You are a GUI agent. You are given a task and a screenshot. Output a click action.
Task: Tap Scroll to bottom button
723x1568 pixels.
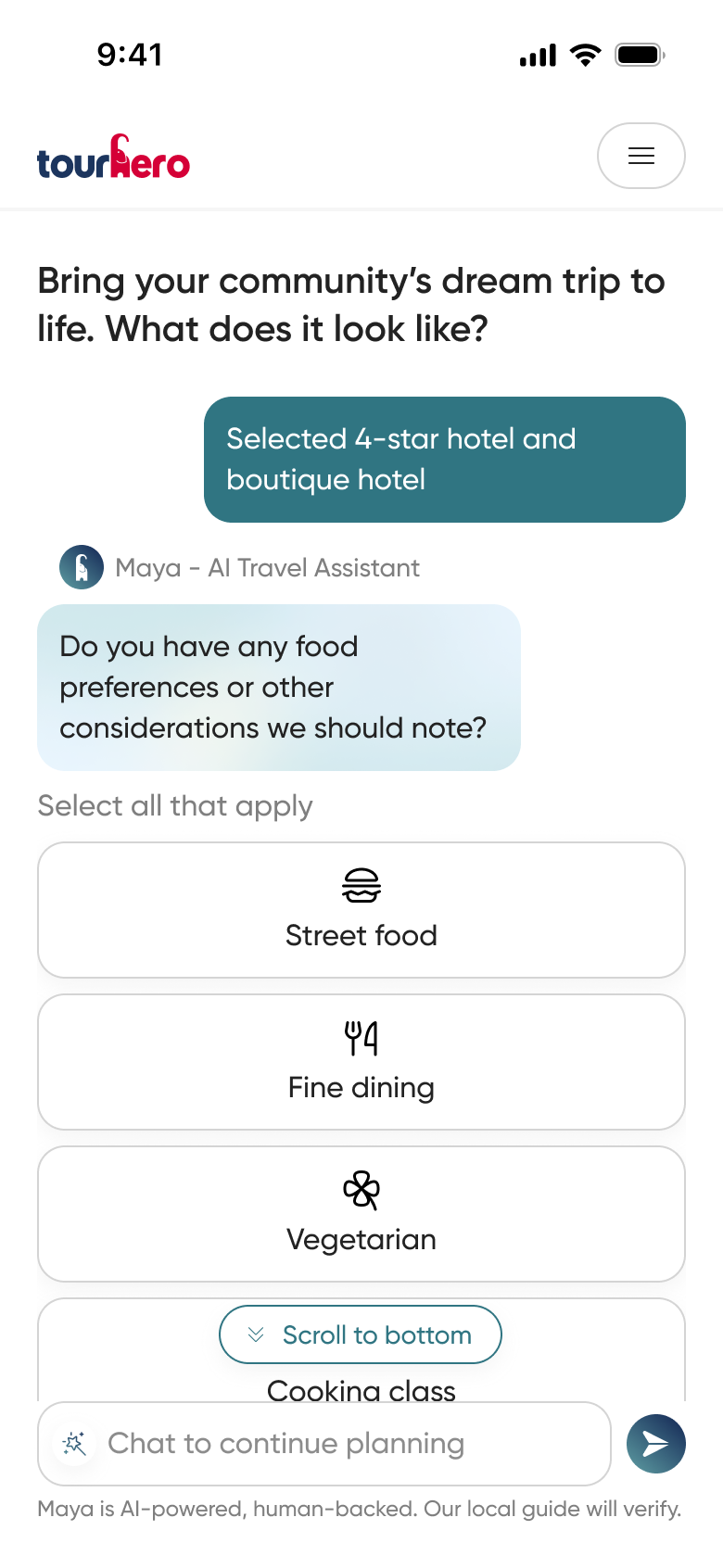[x=361, y=1334]
